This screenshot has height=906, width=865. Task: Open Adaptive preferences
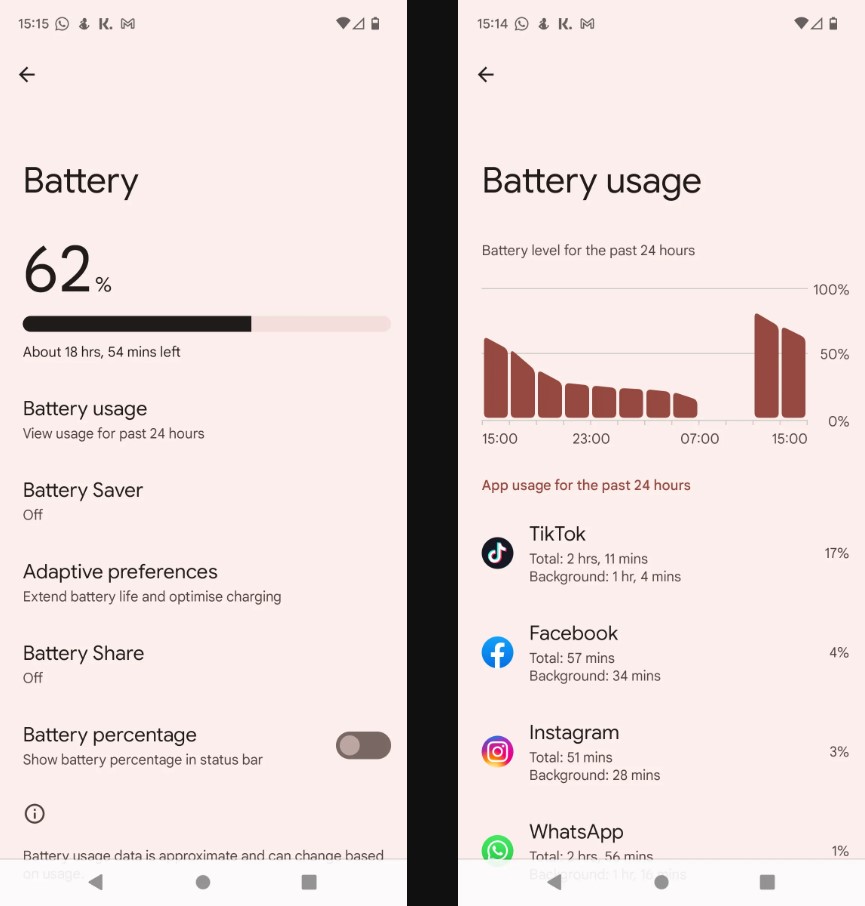121,582
